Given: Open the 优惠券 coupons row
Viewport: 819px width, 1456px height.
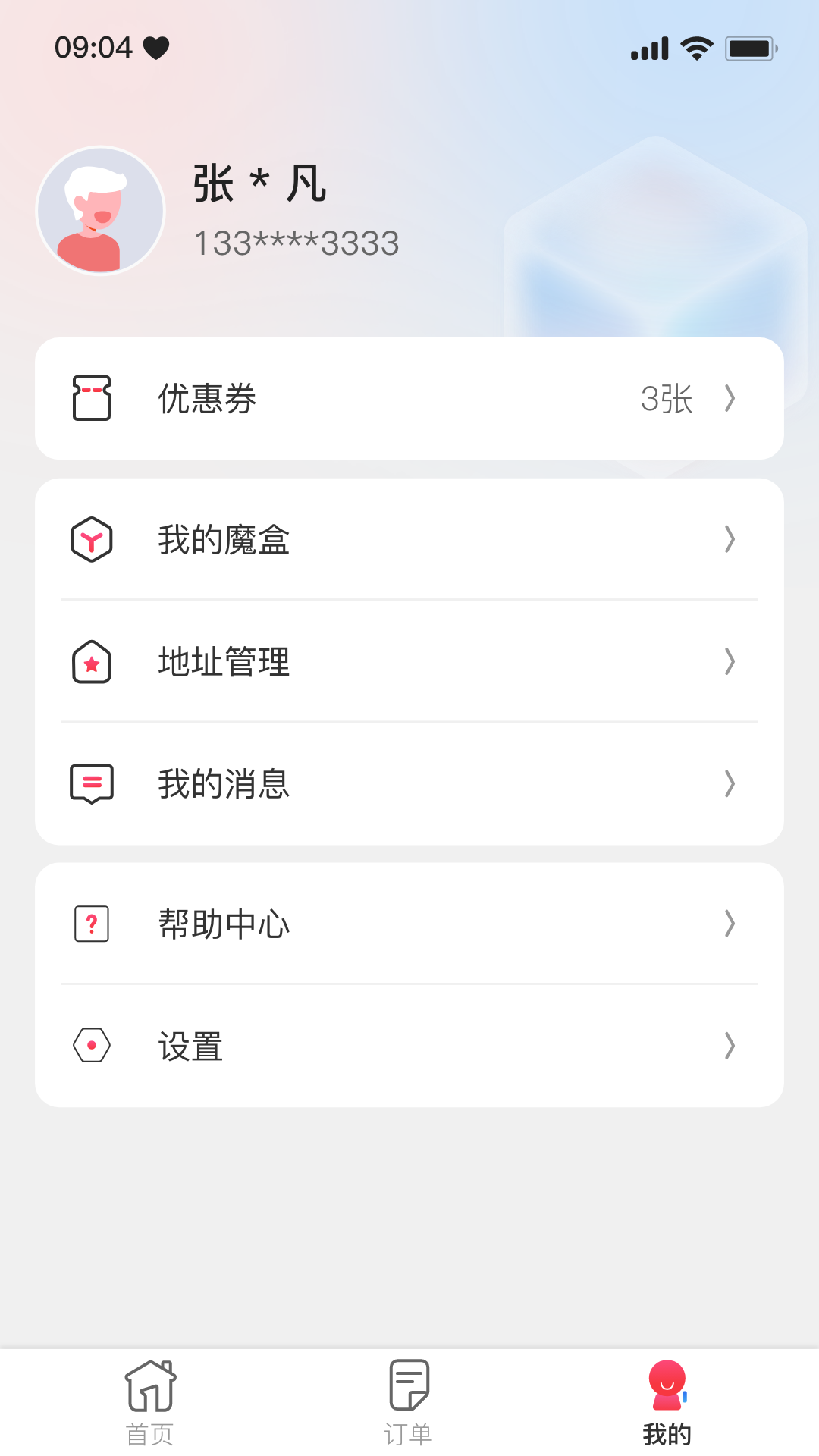Looking at the screenshot, I should (x=409, y=399).
